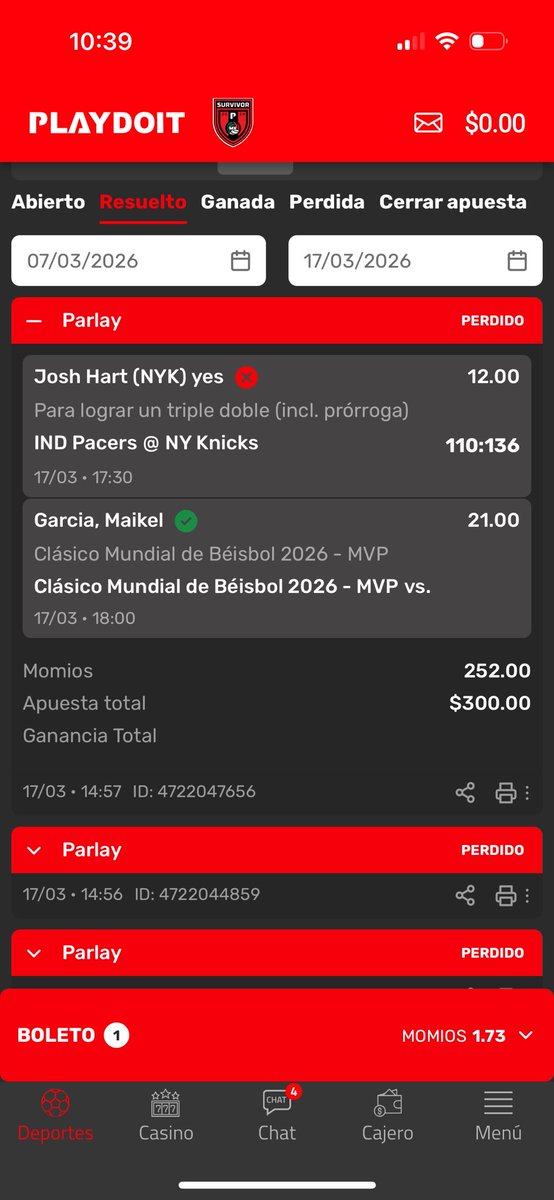
Task: Show the Perdida bets tab
Action: [x=327, y=202]
